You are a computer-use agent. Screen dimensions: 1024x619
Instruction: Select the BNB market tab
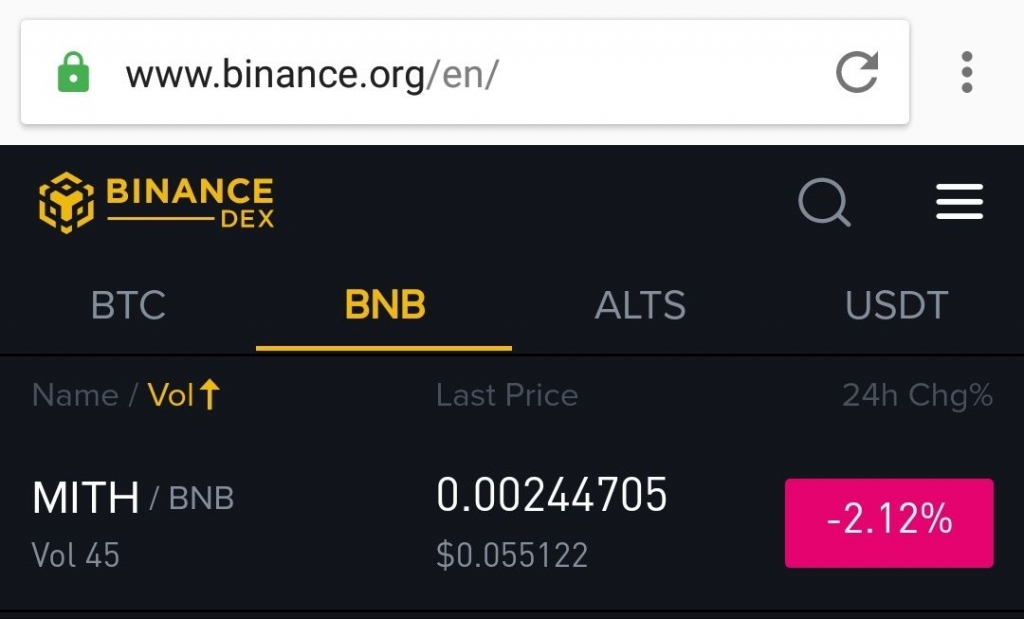tap(384, 305)
